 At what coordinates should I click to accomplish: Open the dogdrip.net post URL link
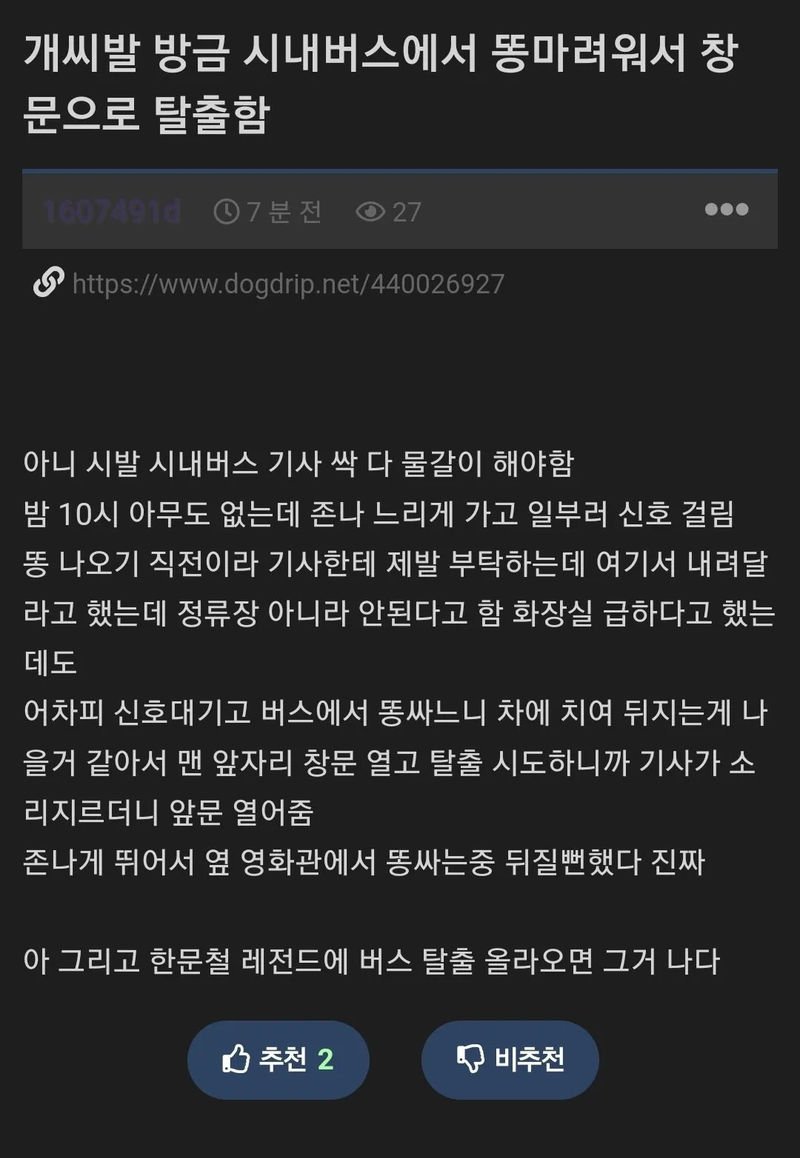pyautogui.click(x=288, y=285)
